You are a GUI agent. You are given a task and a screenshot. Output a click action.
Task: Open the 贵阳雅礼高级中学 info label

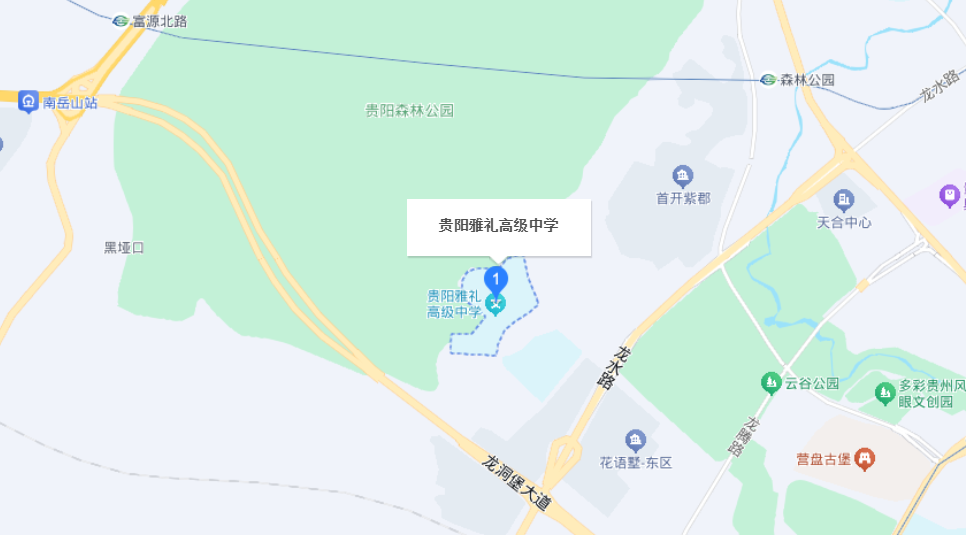(x=498, y=226)
